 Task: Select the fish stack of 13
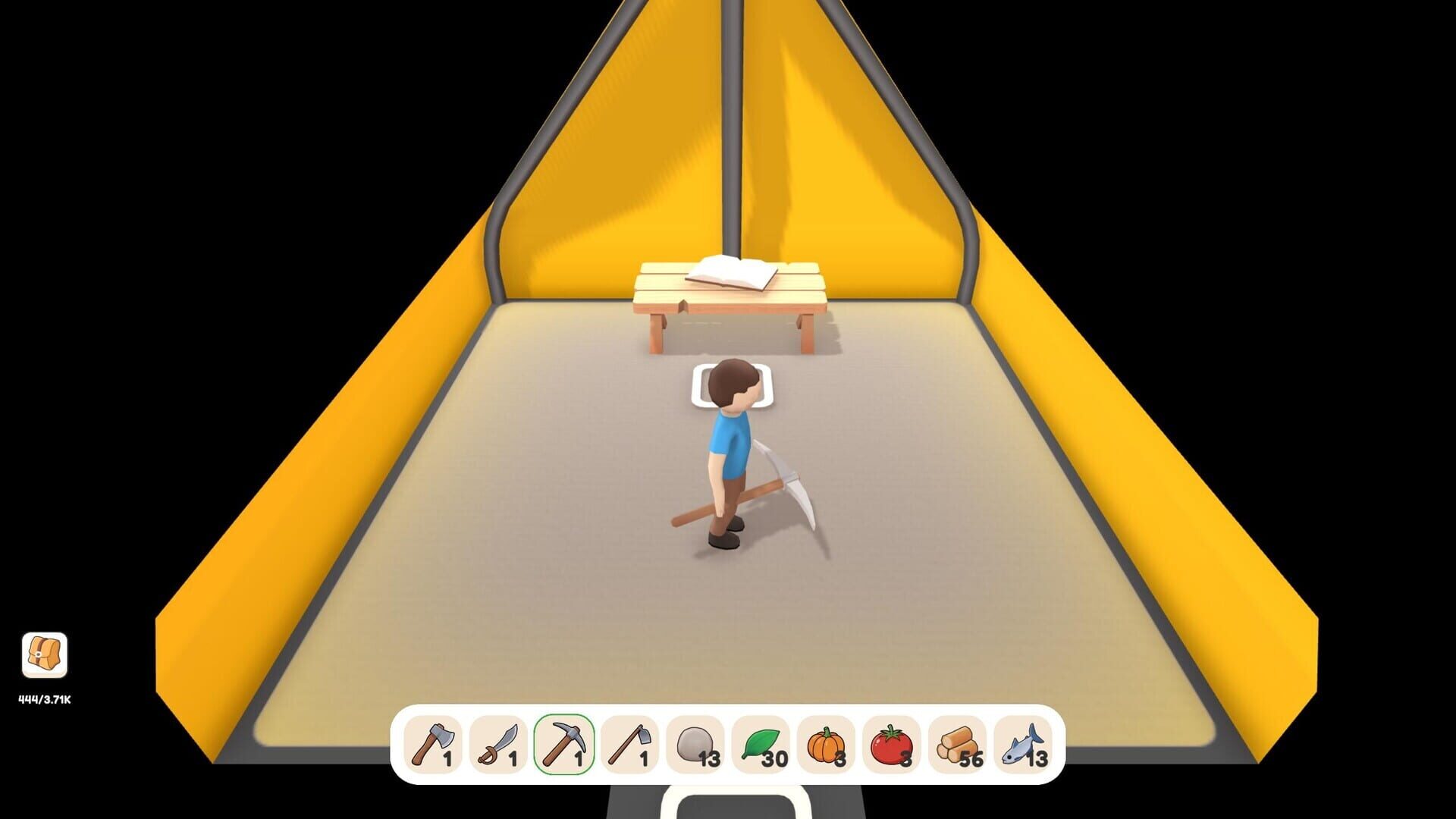tap(1023, 745)
